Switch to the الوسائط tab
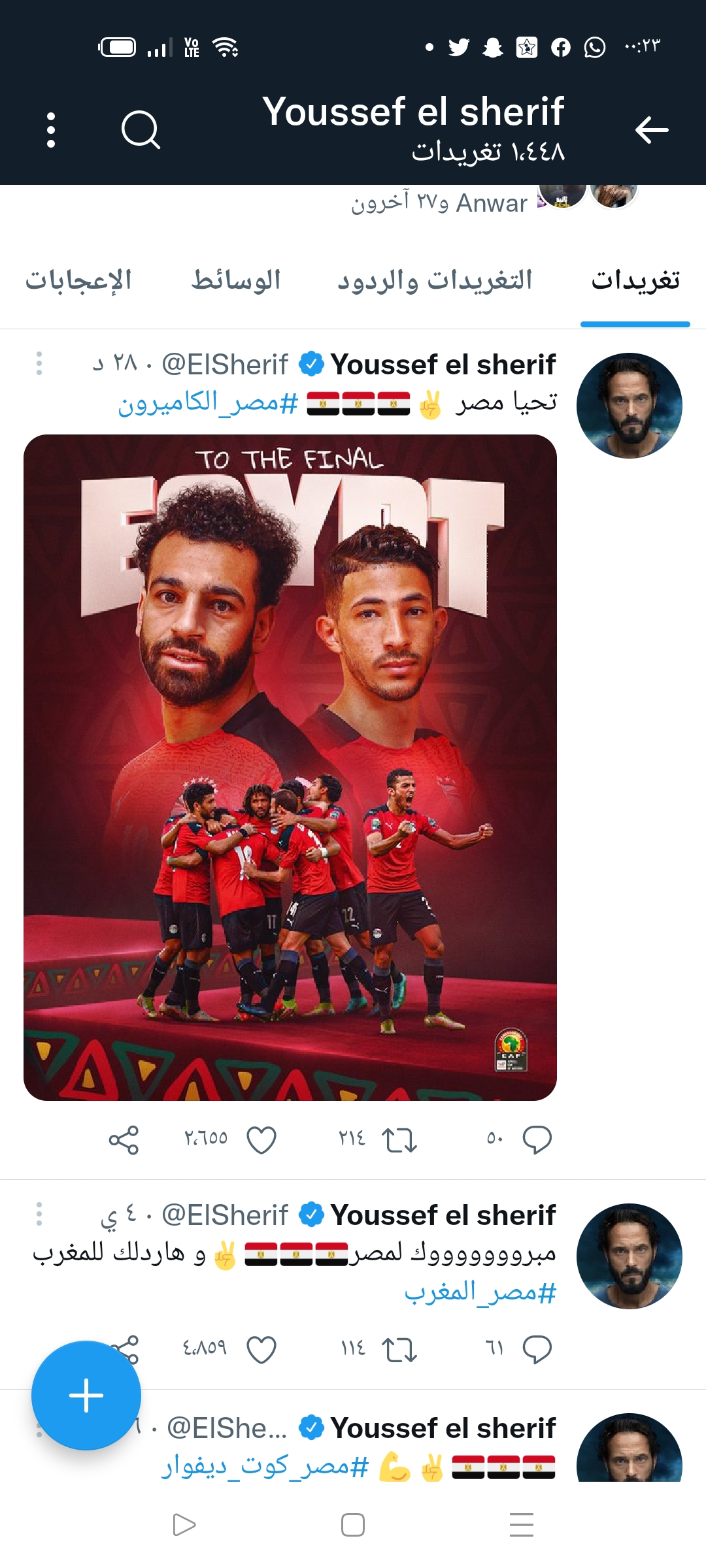This screenshot has height=1568, width=706. 236,281
